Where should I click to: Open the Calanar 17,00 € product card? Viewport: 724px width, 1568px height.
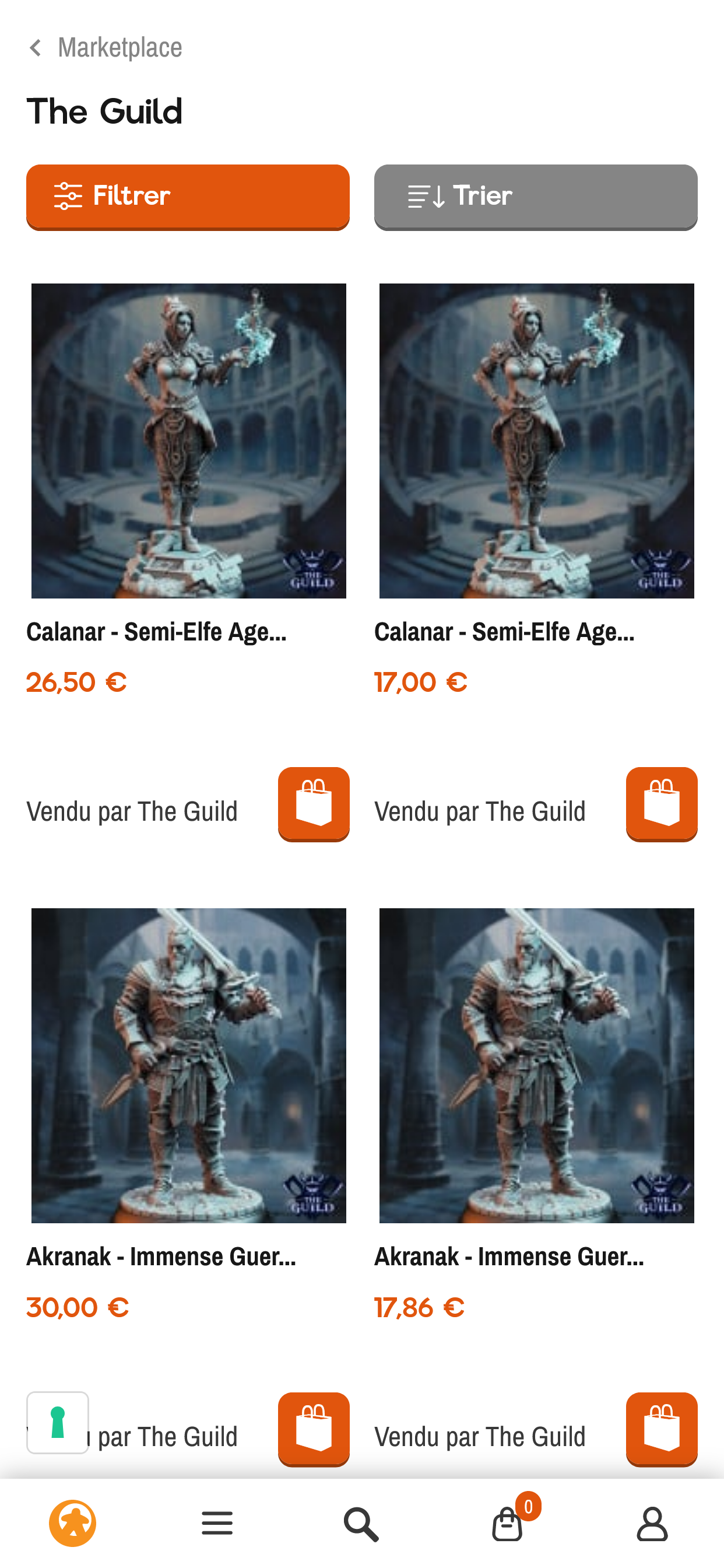(536, 440)
